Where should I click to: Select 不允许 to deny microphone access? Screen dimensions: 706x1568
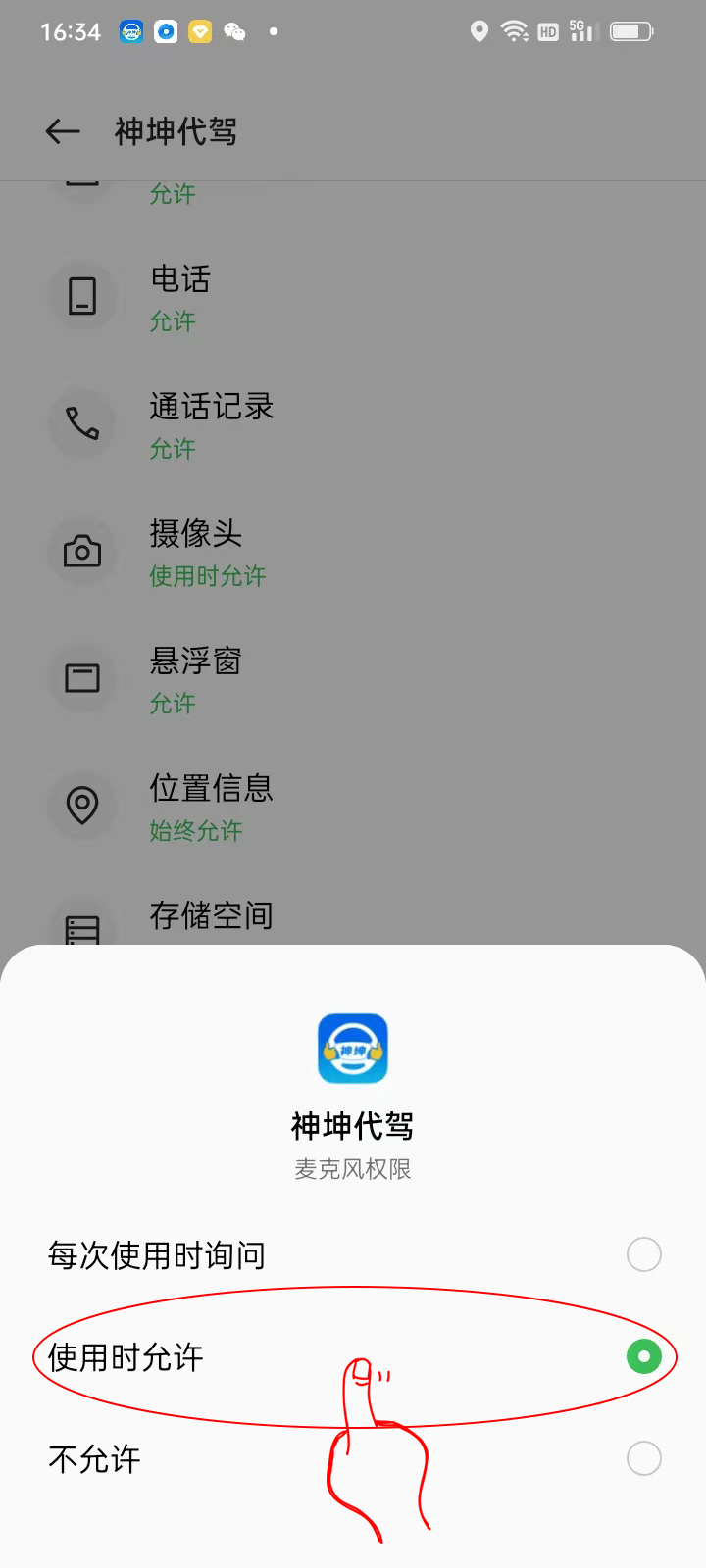click(643, 1458)
